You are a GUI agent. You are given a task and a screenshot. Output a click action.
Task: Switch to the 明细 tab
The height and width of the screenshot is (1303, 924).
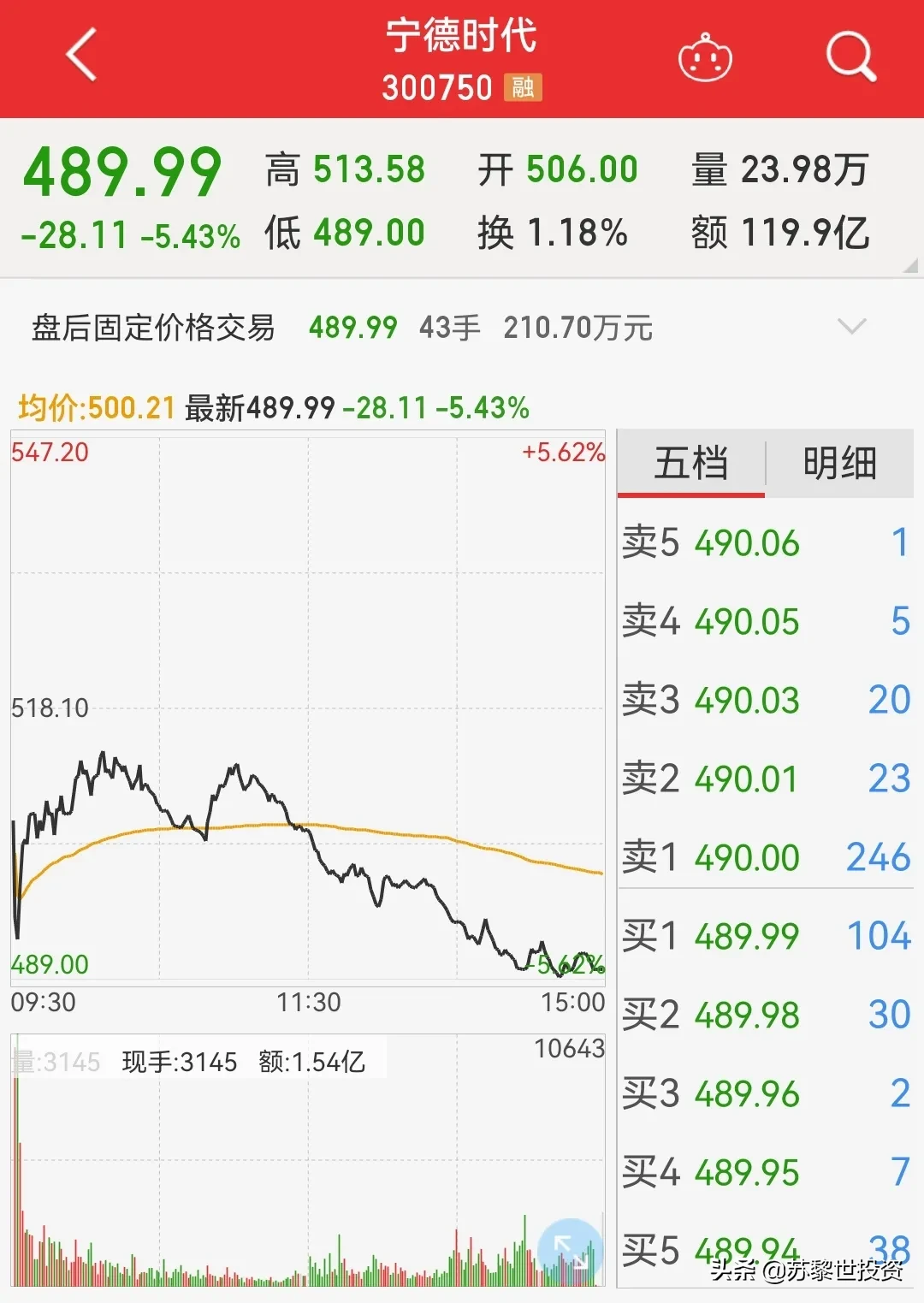839,464
